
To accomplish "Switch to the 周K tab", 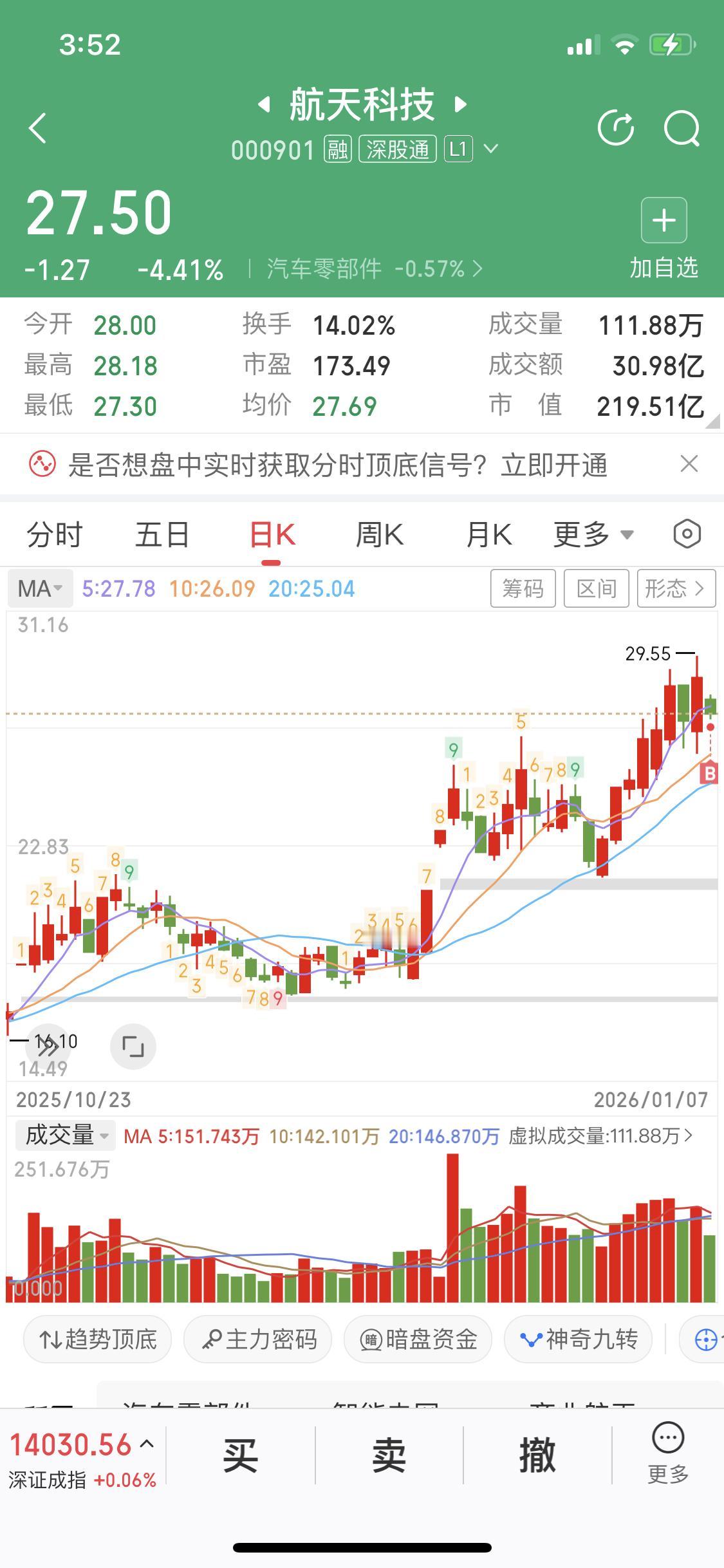I will (x=380, y=534).
